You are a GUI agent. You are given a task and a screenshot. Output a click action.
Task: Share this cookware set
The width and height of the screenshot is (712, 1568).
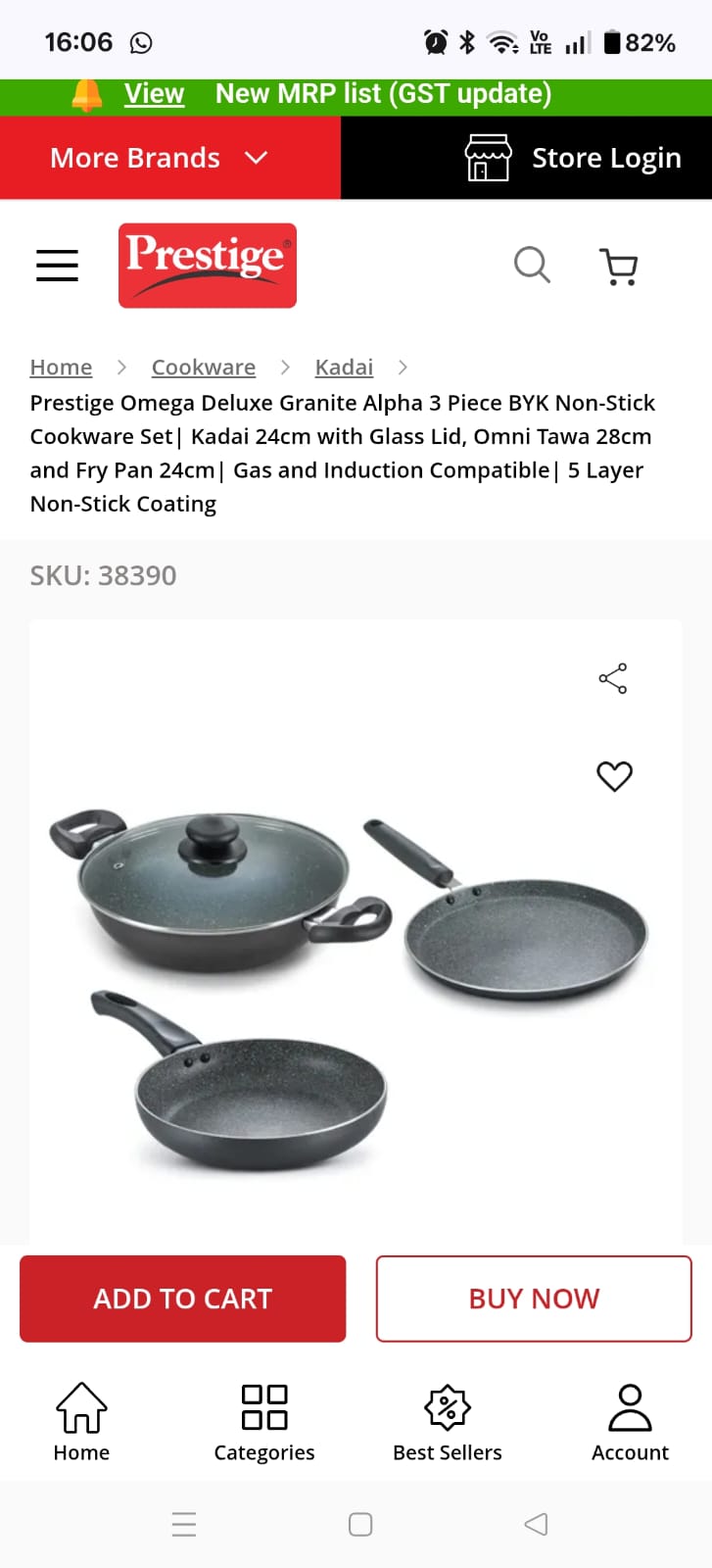tap(613, 678)
